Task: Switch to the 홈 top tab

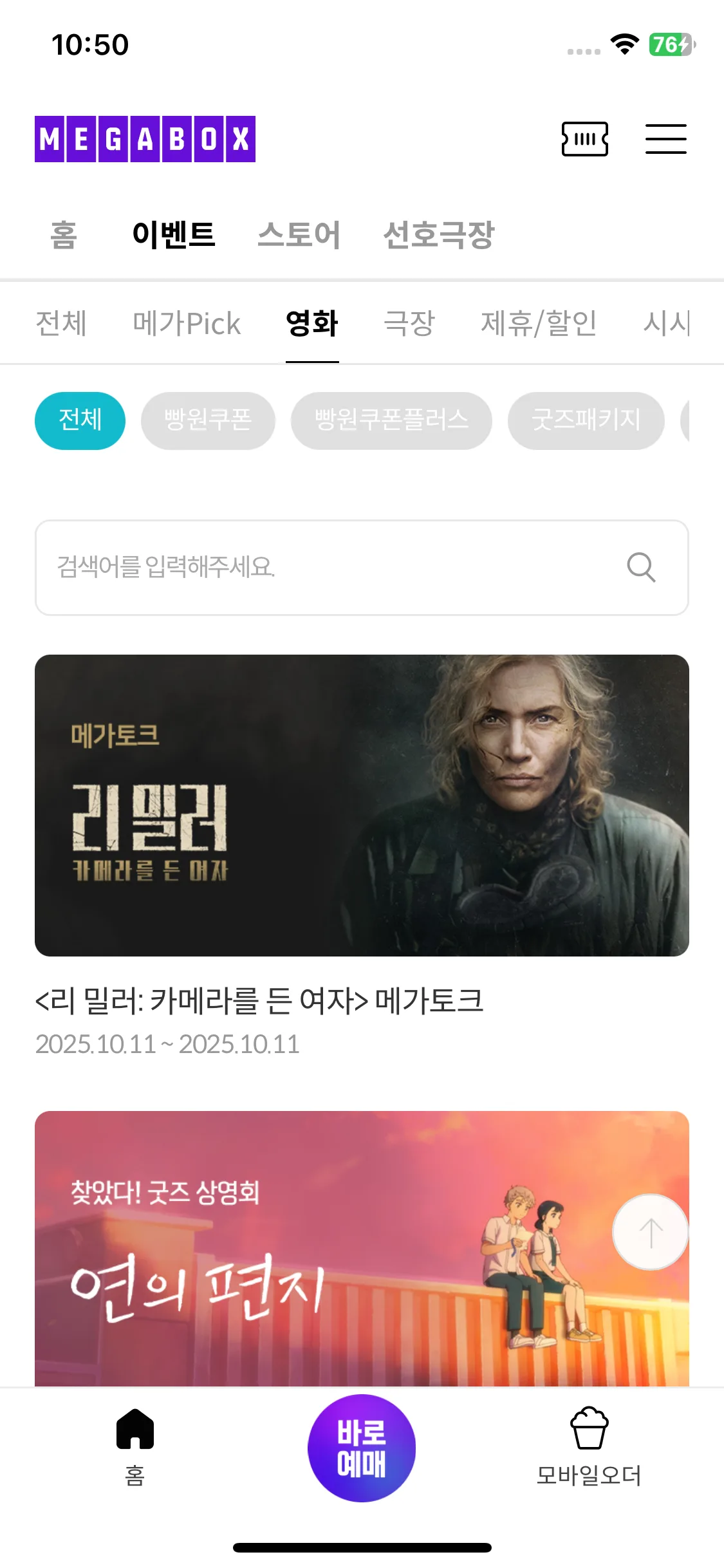Action: point(64,234)
